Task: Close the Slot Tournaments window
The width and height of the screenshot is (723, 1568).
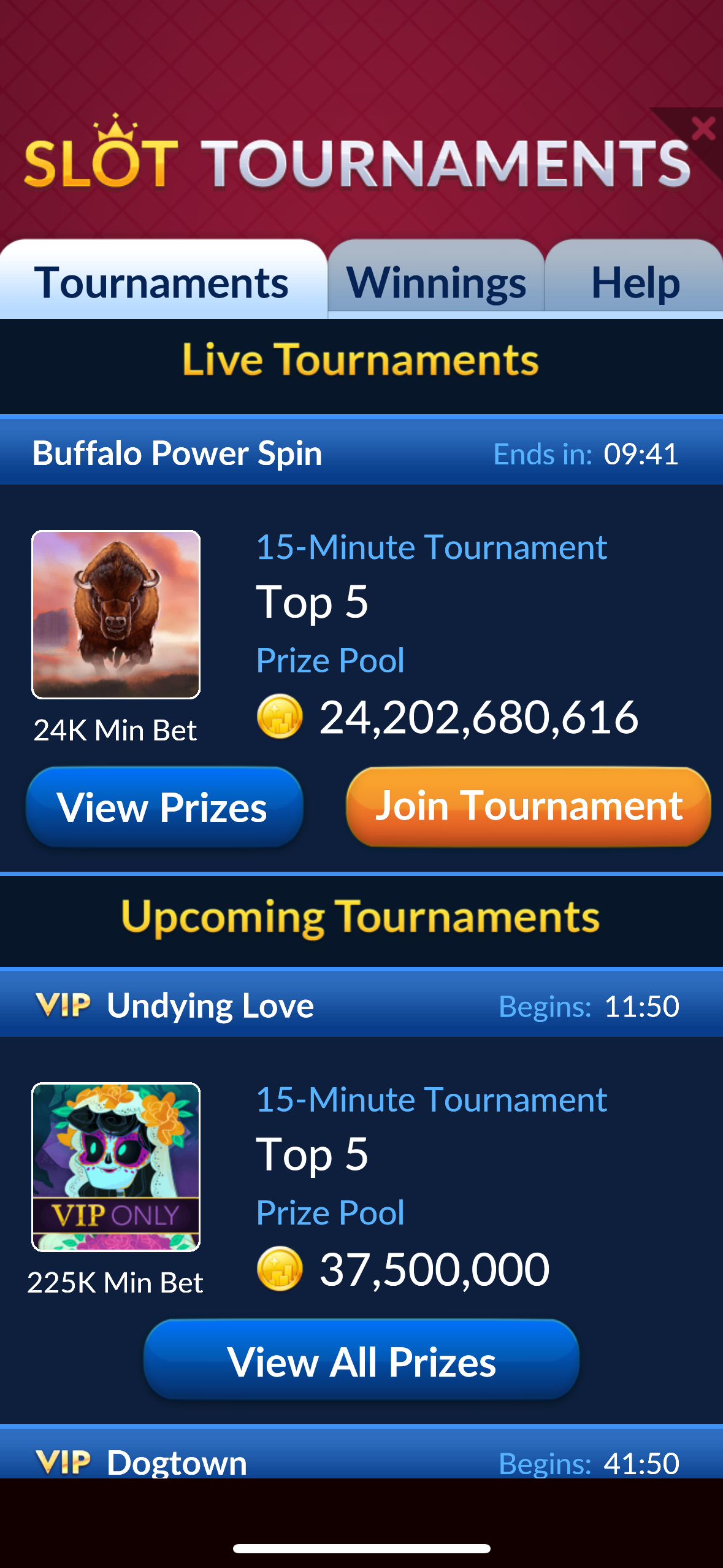Action: coord(702,129)
